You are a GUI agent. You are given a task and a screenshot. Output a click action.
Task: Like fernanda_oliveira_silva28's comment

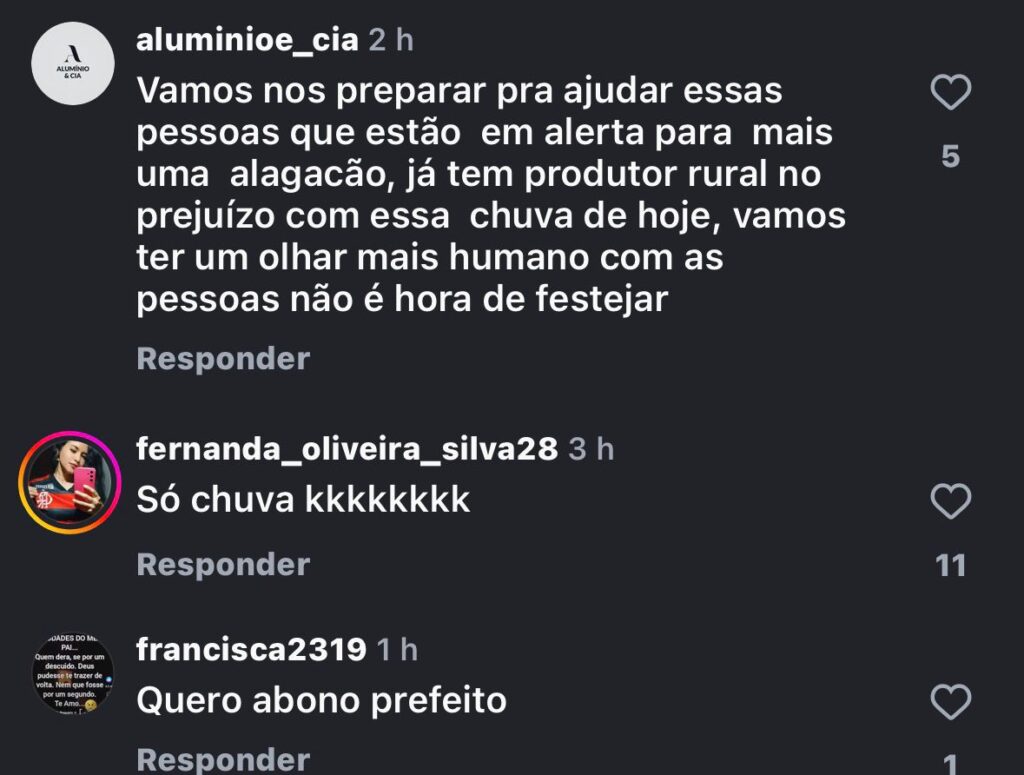950,501
